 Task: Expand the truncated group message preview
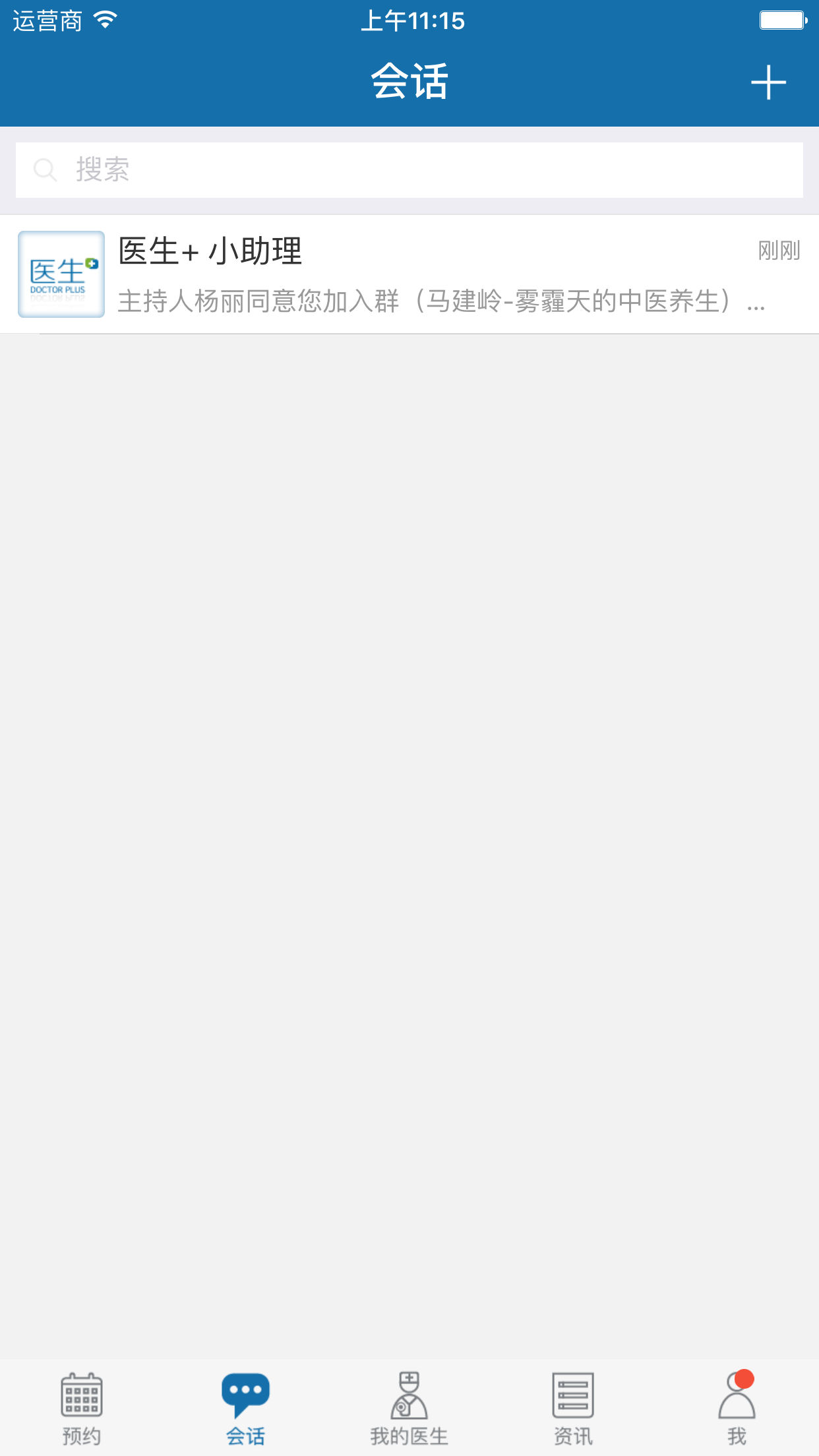(x=442, y=303)
